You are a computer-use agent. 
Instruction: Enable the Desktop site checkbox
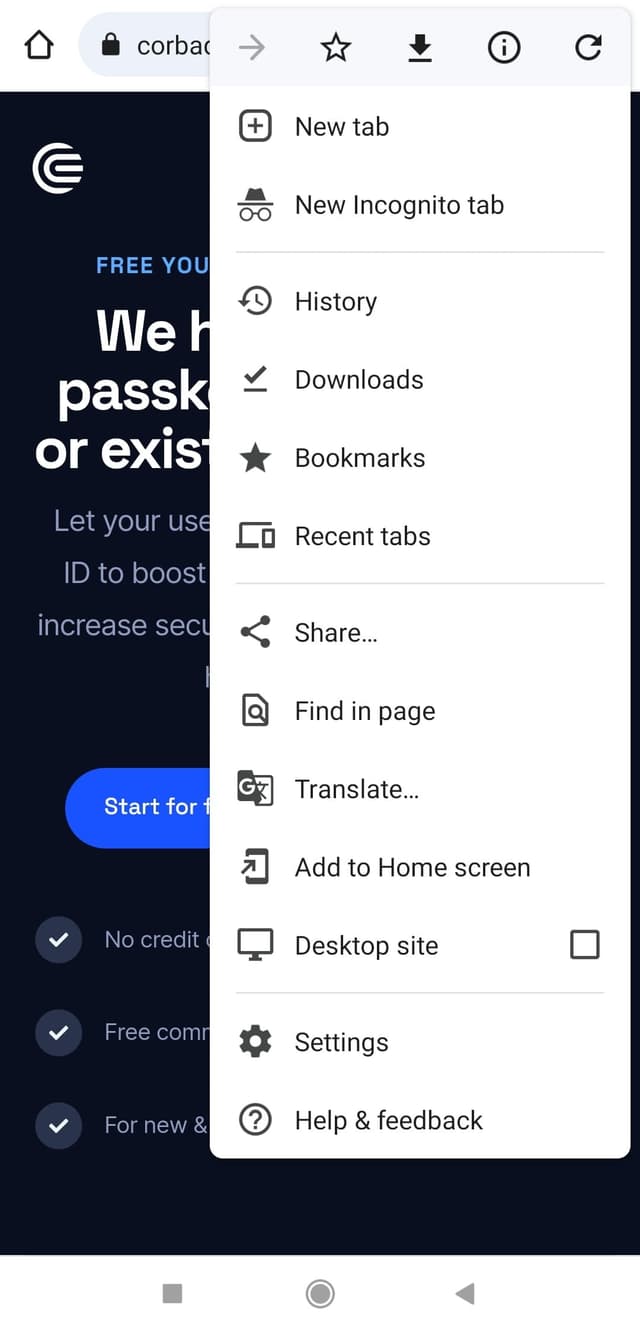coord(584,945)
